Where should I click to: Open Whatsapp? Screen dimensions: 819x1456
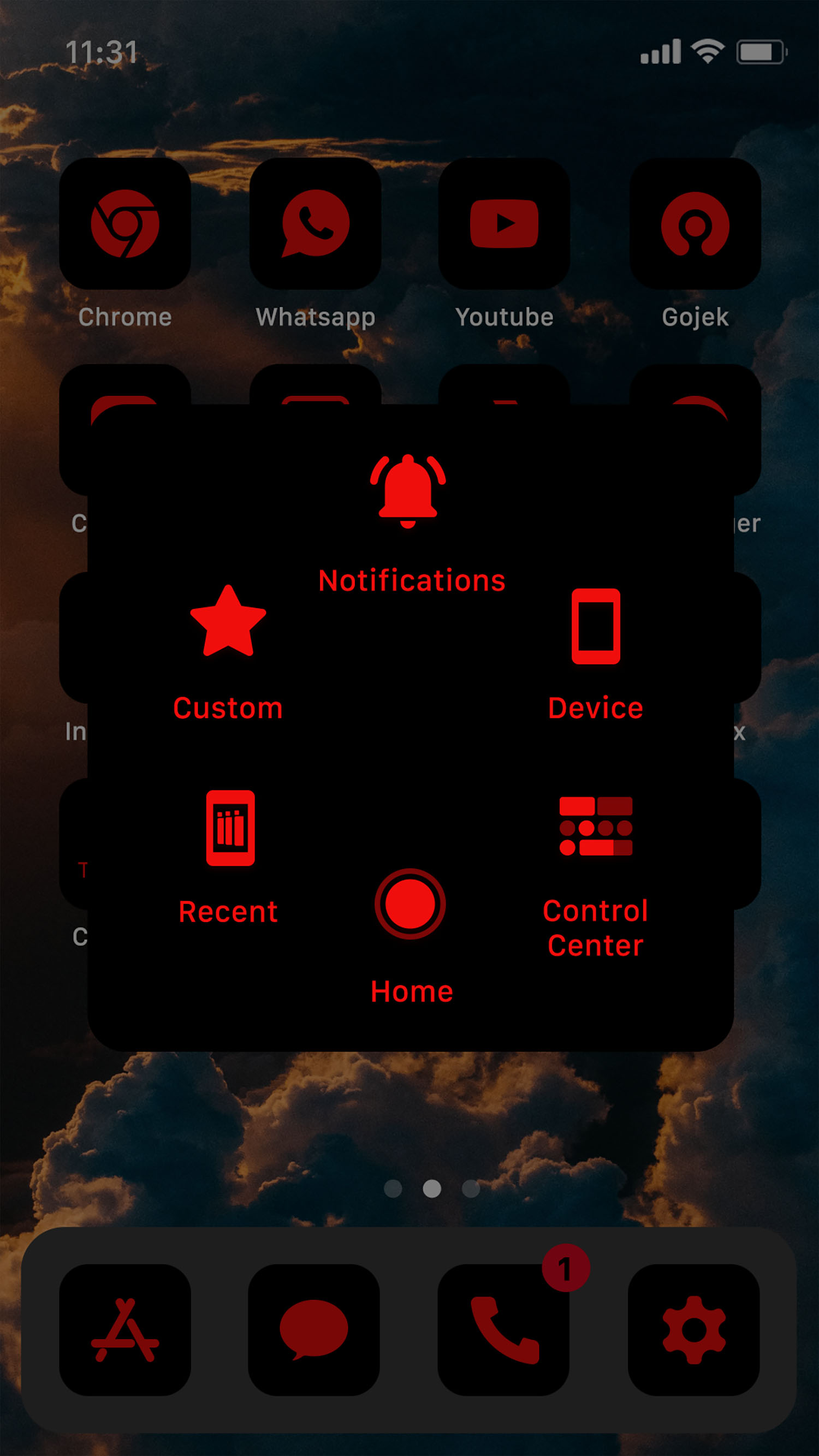pos(315,225)
